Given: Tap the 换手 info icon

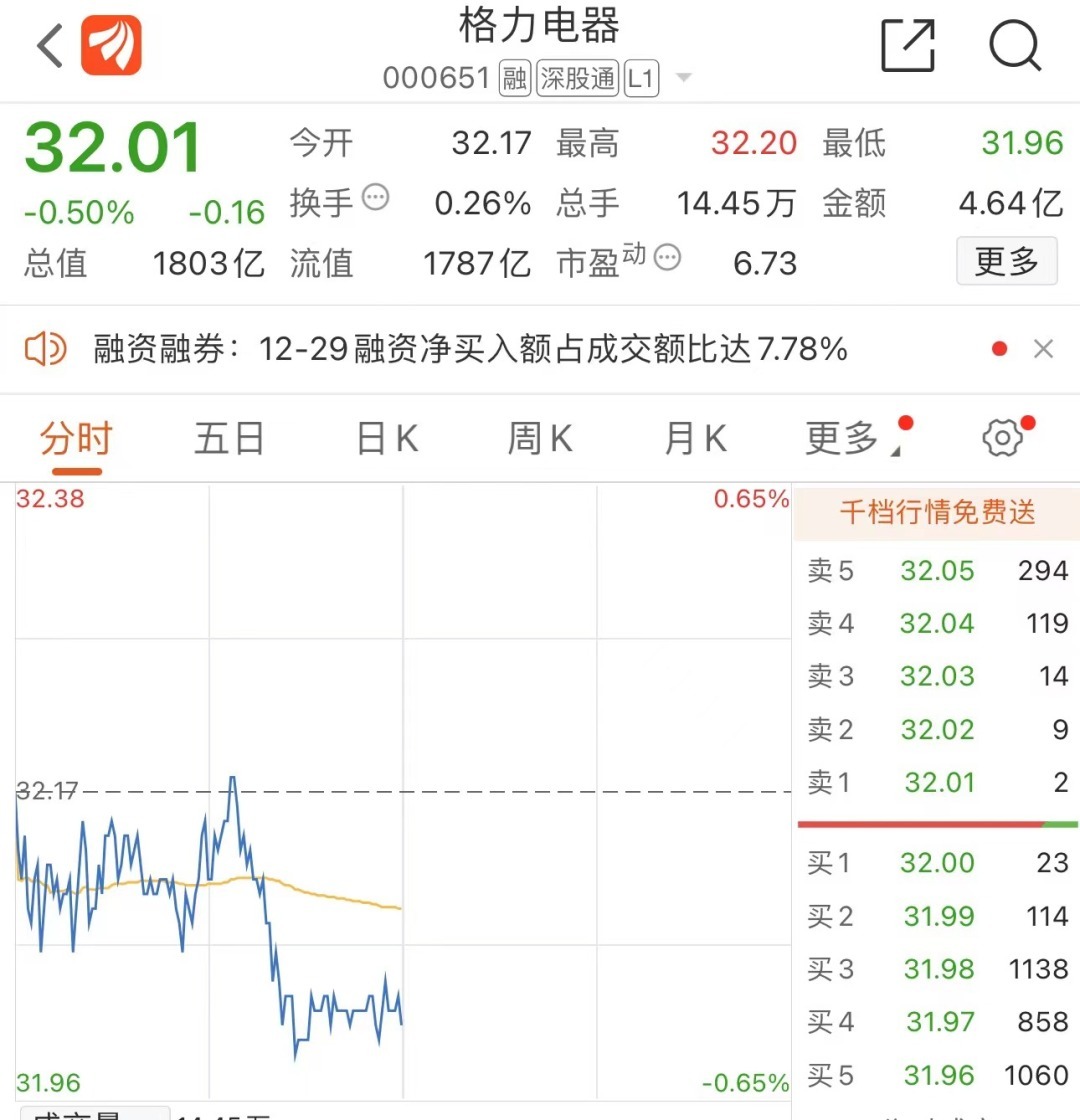Looking at the screenshot, I should point(376,197).
